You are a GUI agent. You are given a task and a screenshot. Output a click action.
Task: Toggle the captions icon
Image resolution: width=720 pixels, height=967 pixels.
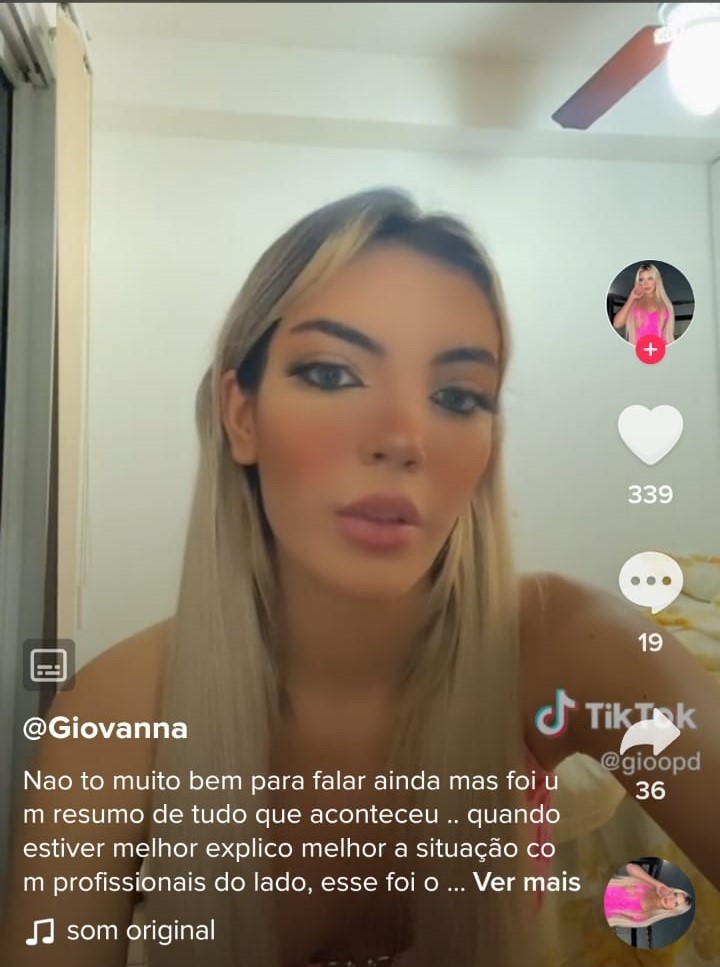(49, 664)
